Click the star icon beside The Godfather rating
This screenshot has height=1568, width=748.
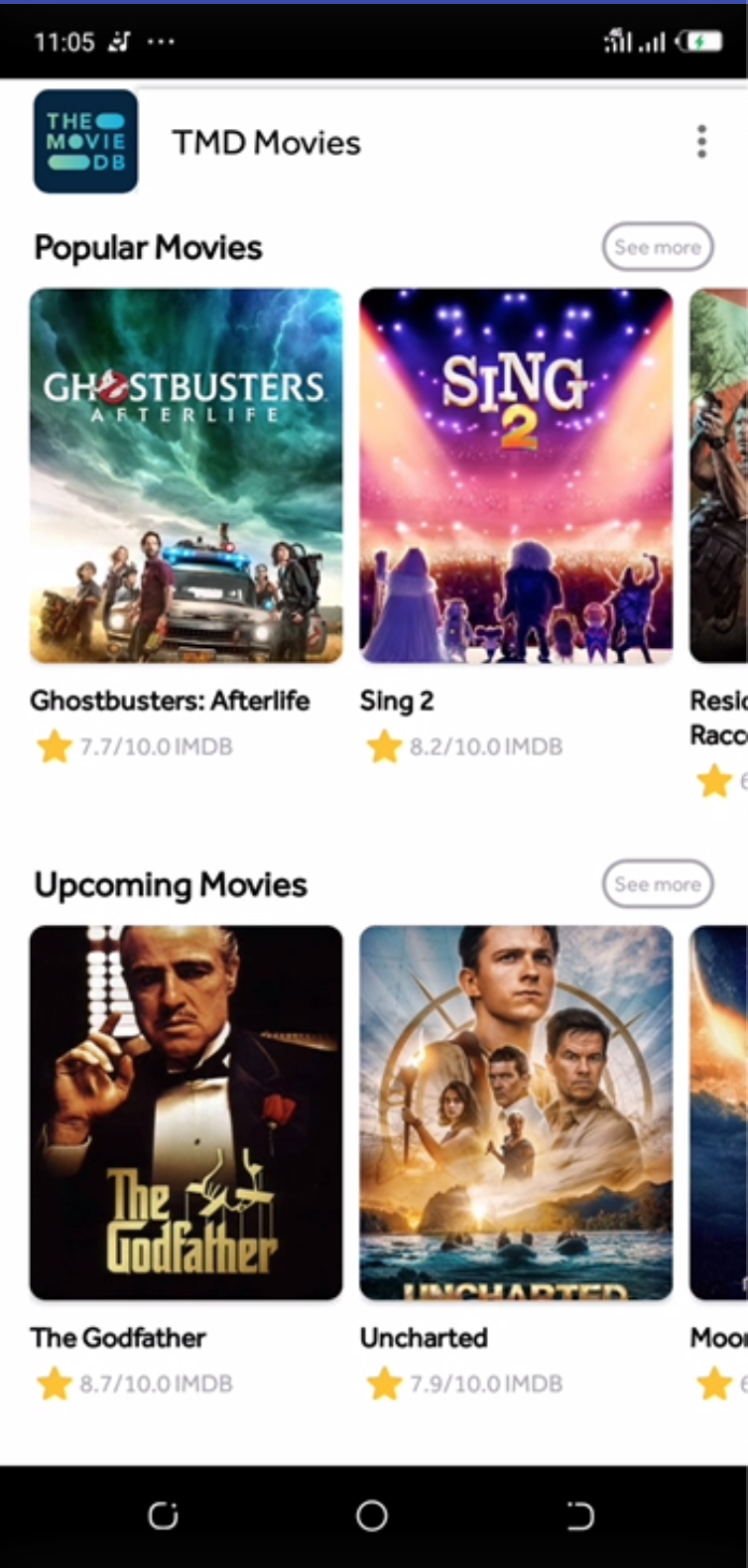point(55,1383)
